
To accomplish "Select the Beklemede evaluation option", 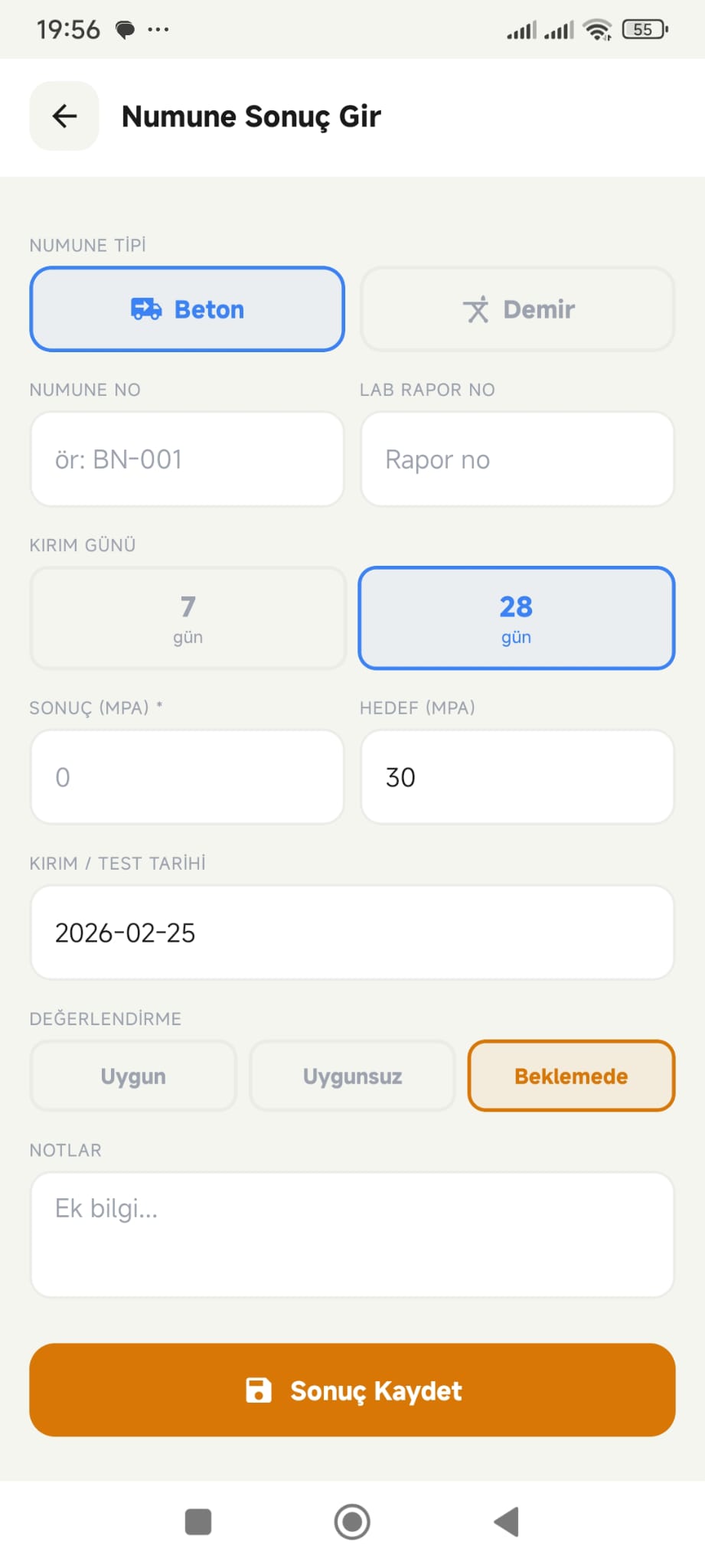I will [571, 1076].
